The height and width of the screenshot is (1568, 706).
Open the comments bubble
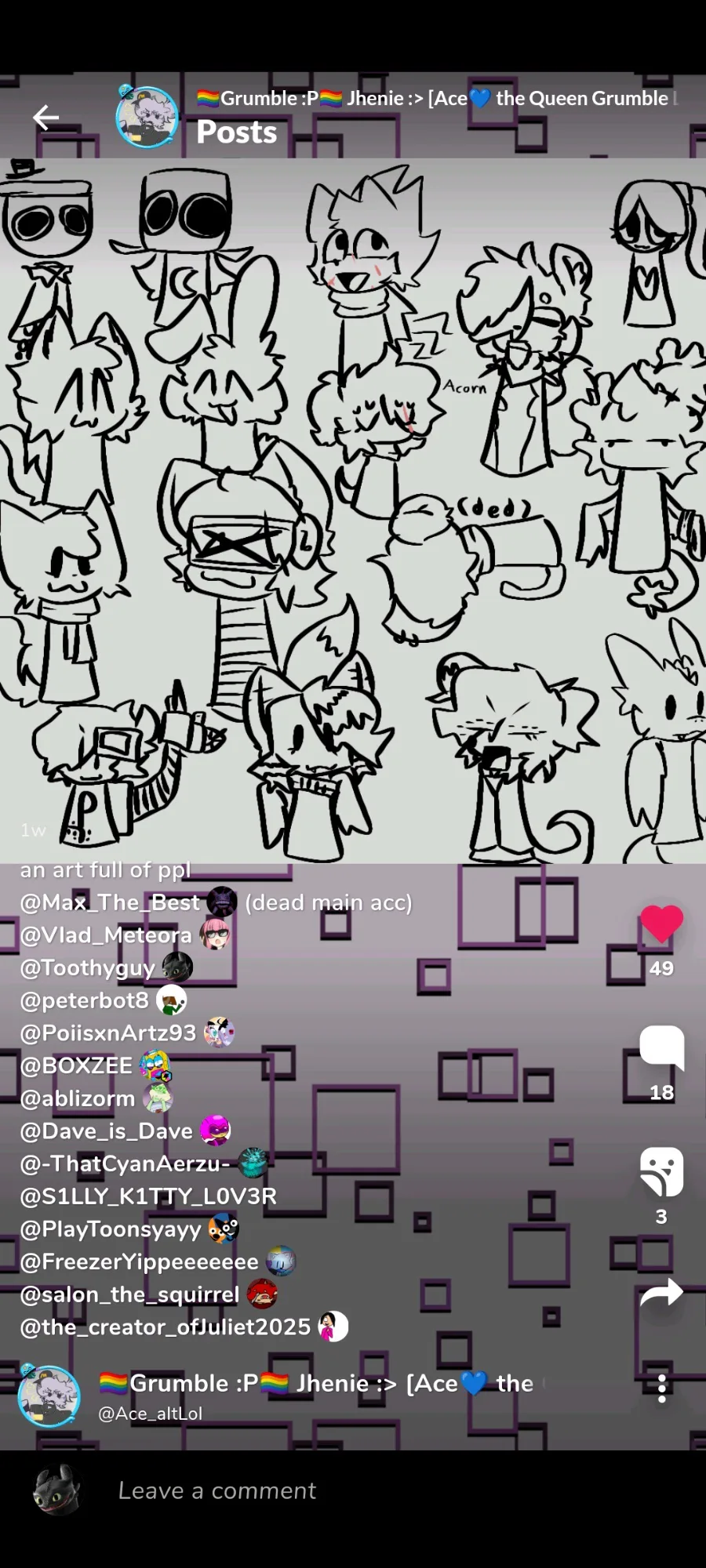tap(661, 1047)
